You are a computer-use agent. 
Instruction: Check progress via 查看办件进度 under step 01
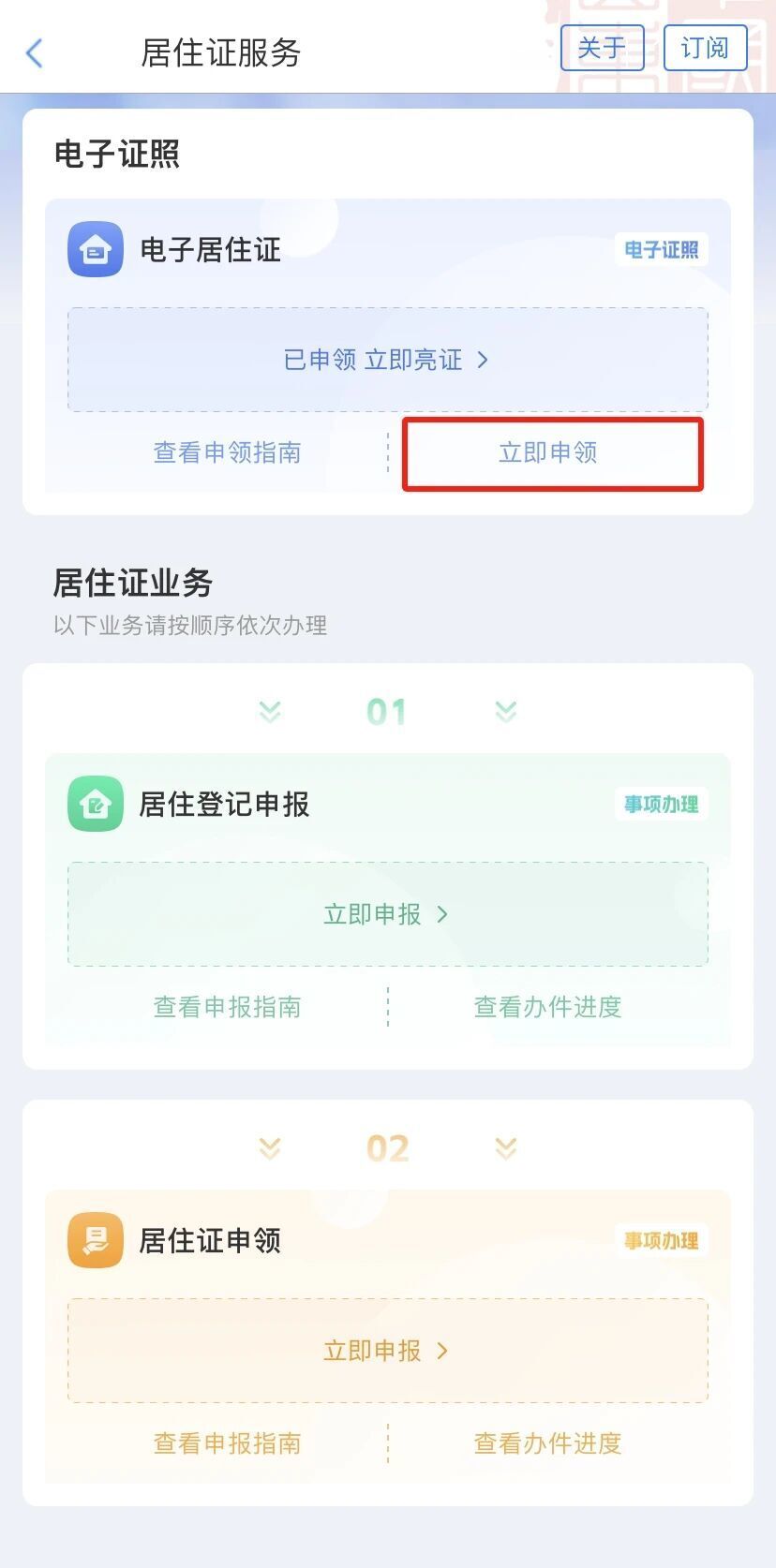[547, 1007]
